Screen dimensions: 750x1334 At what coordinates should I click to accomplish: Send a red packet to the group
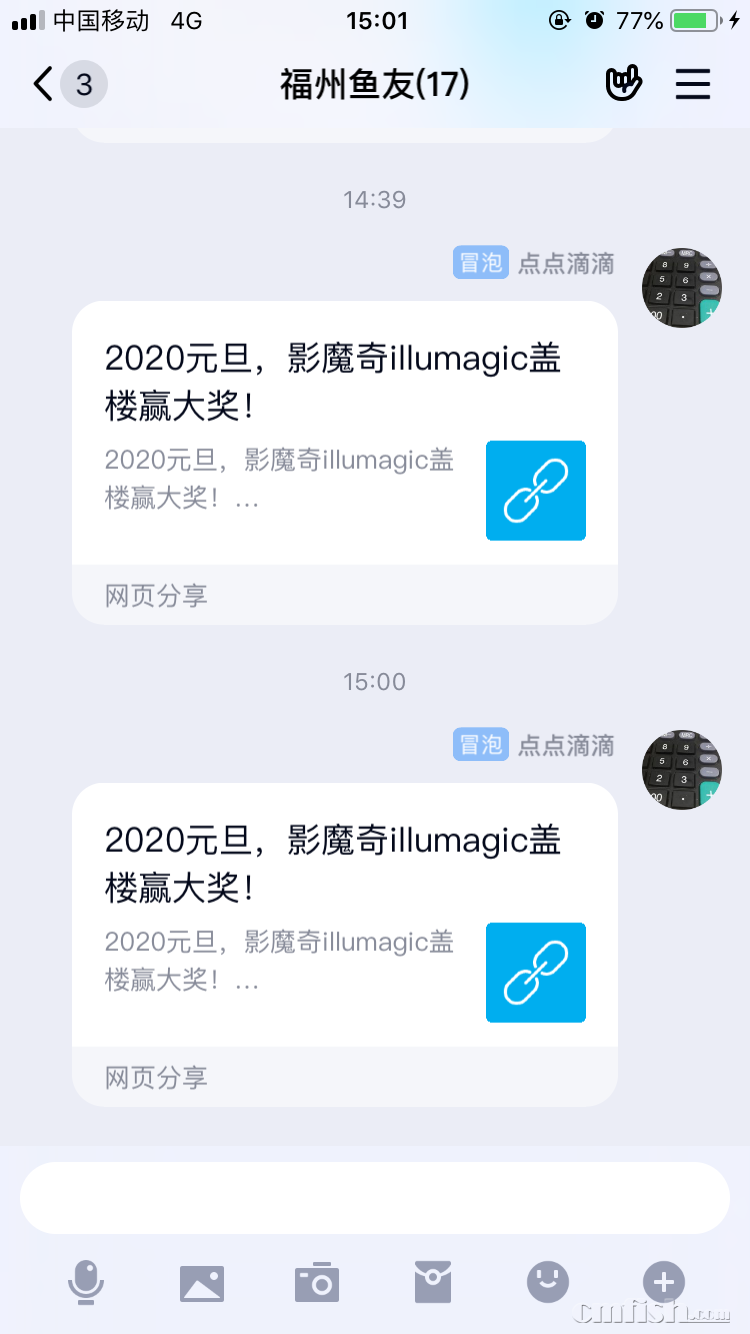point(433,1282)
